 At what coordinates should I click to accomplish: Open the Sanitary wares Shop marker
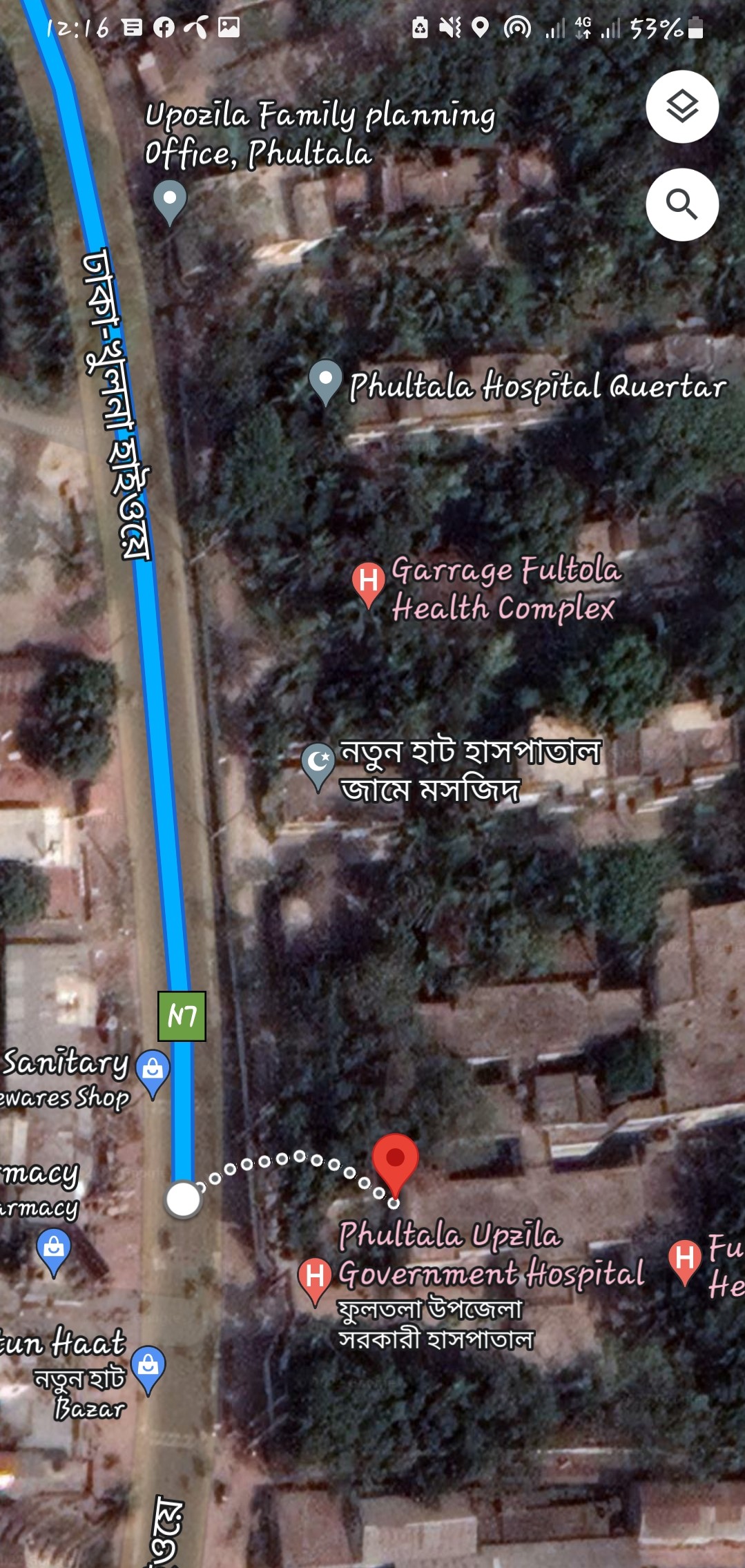(x=153, y=1071)
